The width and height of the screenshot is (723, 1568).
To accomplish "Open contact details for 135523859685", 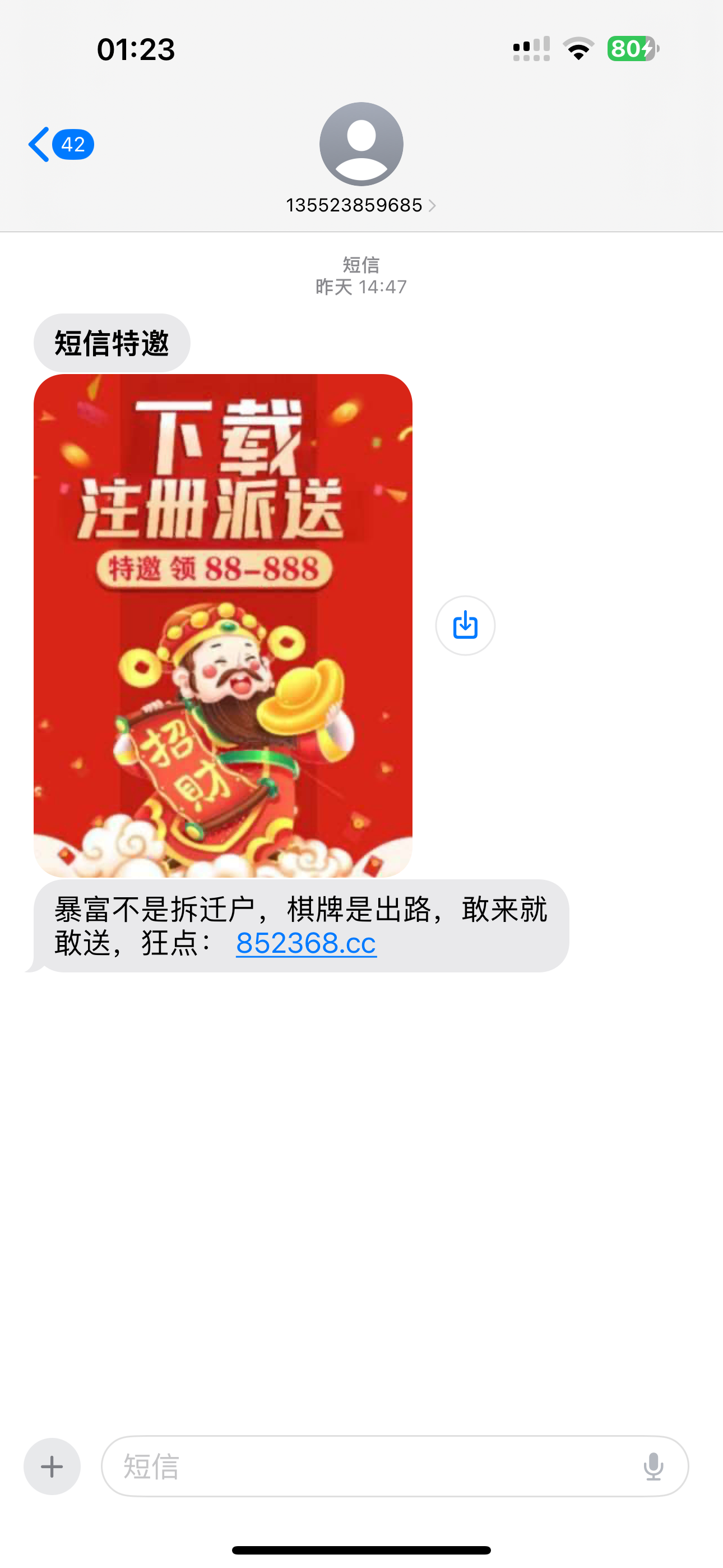I will point(361,205).
